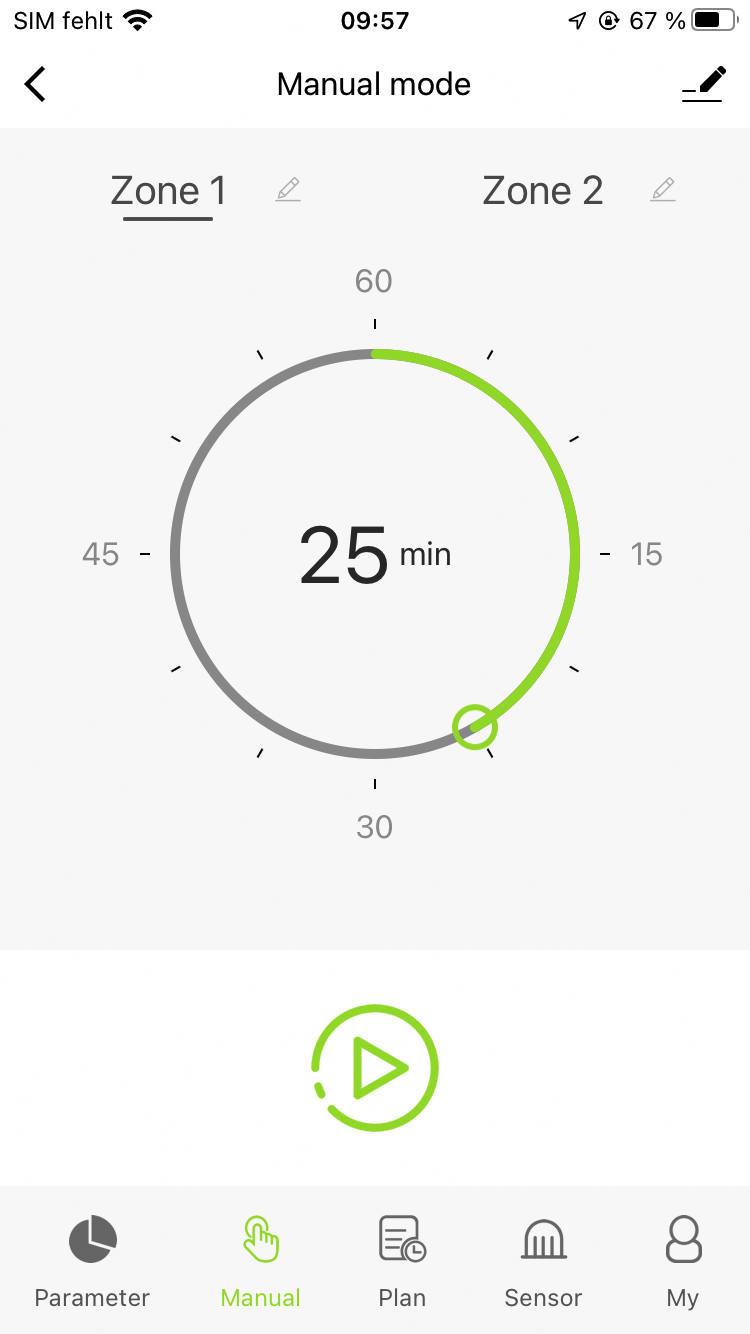The height and width of the screenshot is (1334, 750).
Task: Select the Zone 1 tab
Action: pyautogui.click(x=168, y=190)
